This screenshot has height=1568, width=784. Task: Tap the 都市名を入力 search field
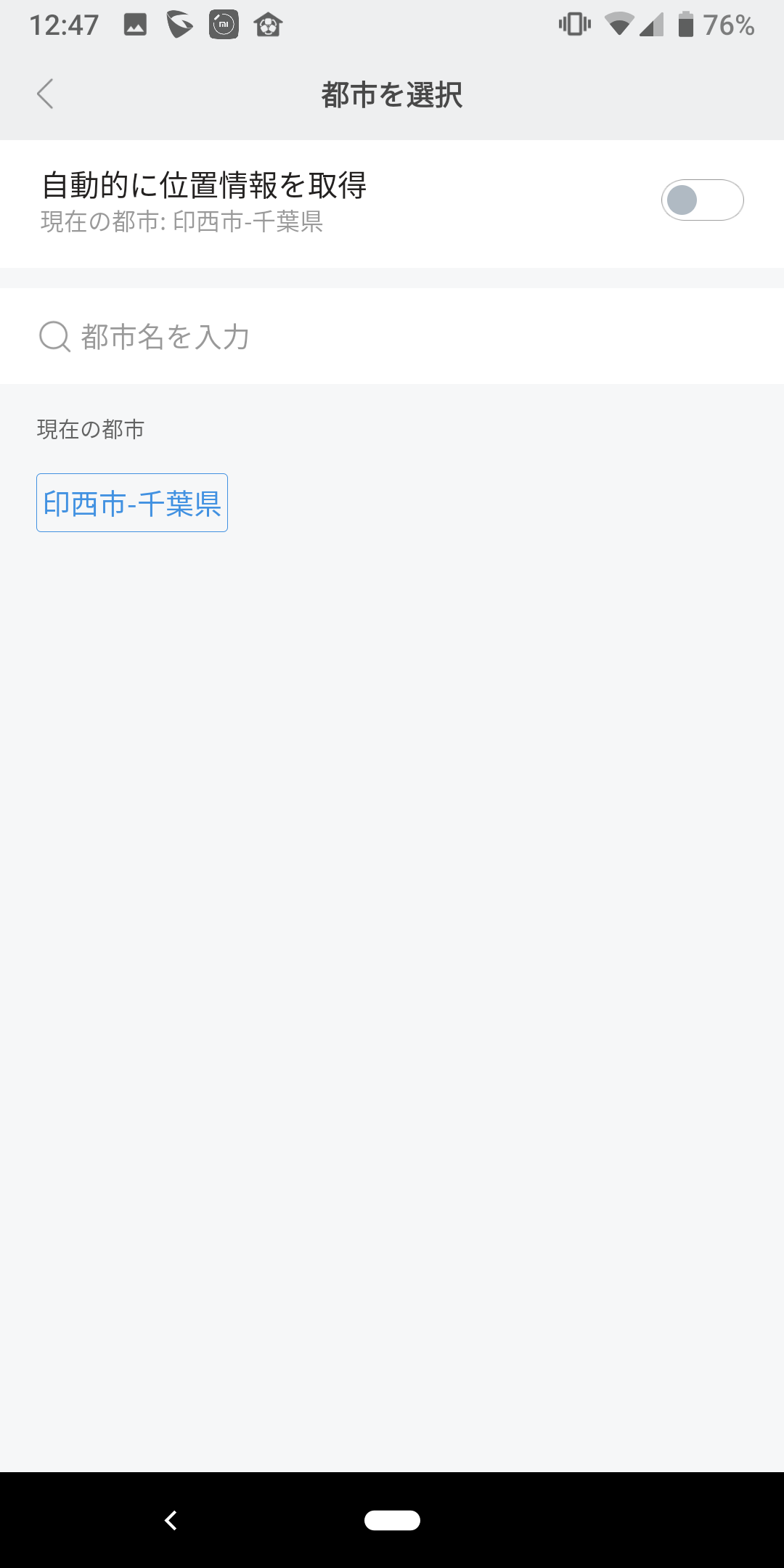(392, 336)
